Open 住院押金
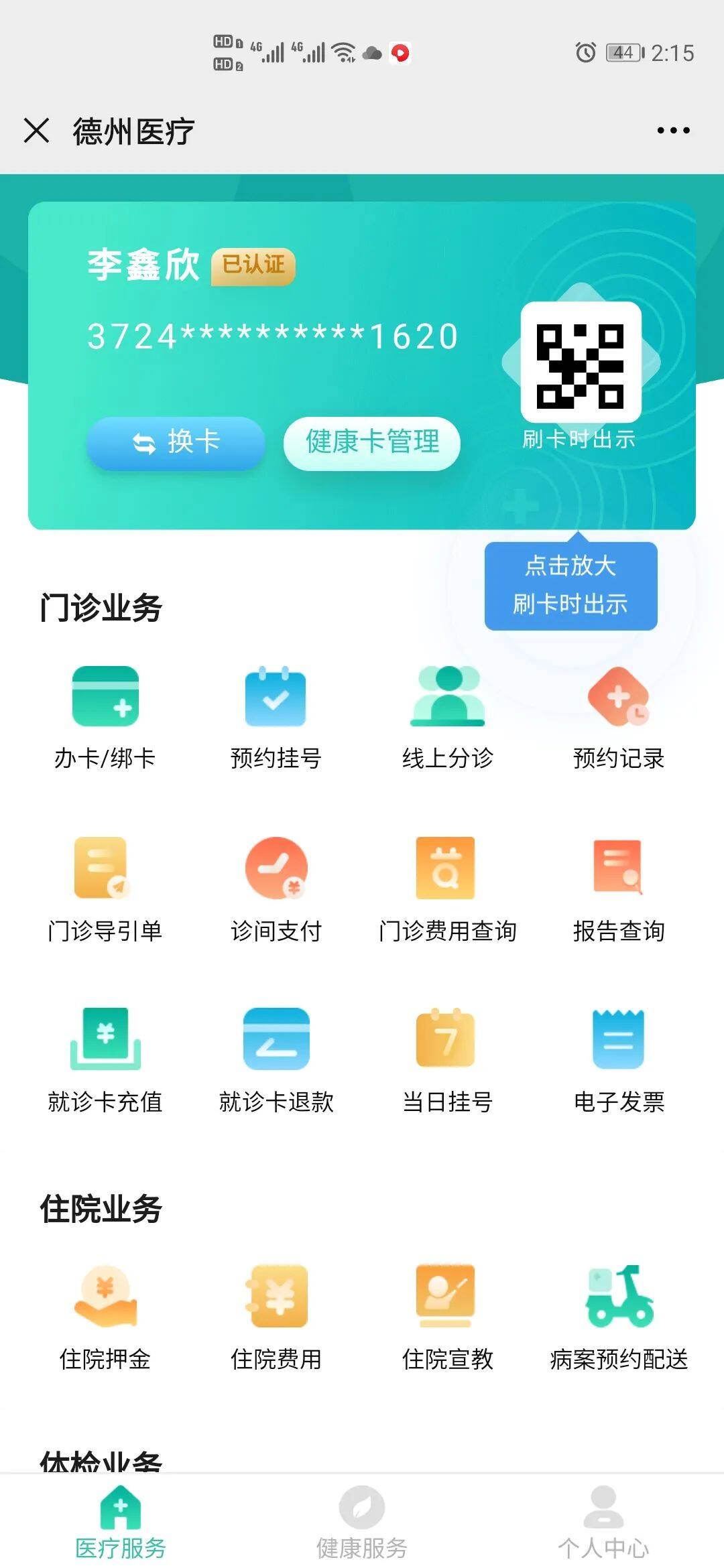This screenshot has height=1568, width=724. [x=105, y=1319]
